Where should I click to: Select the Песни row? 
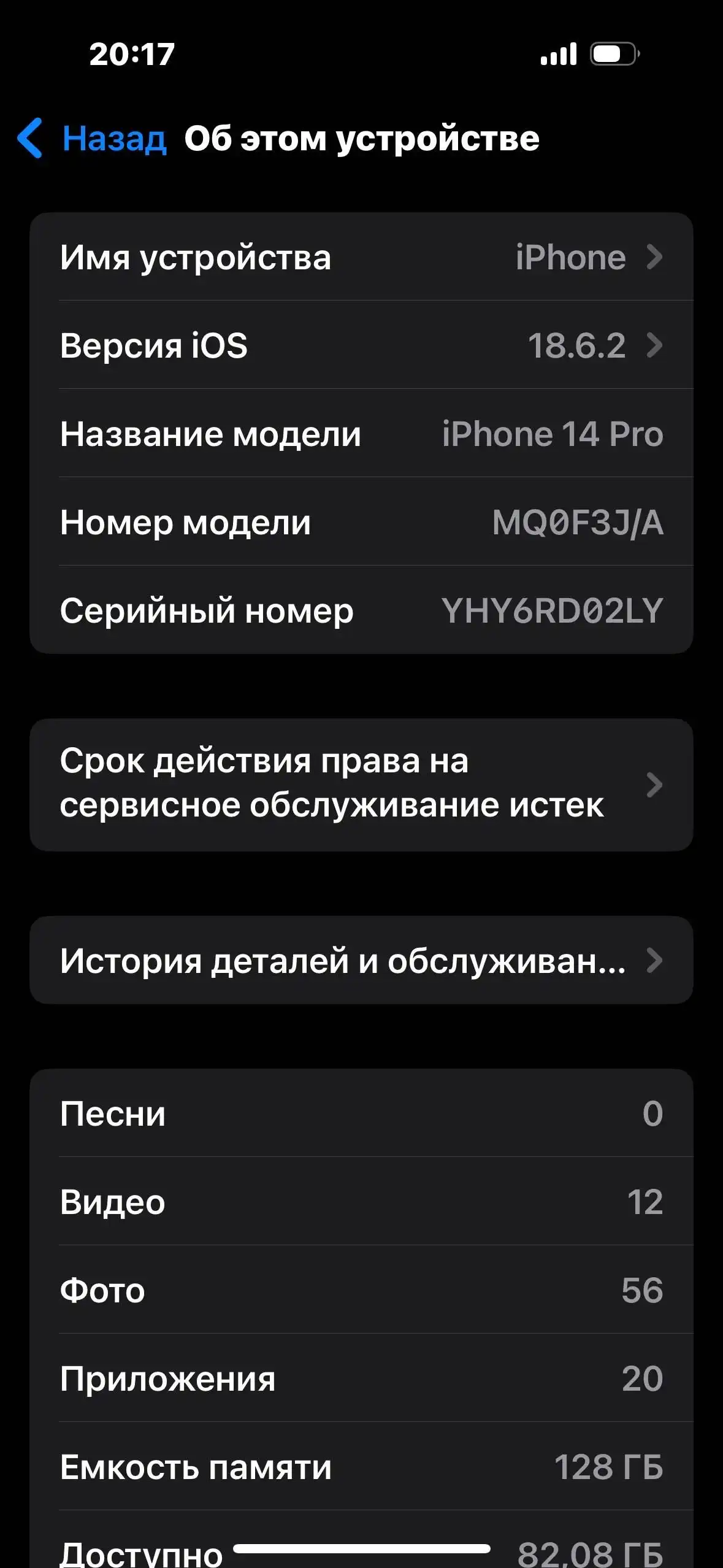click(x=362, y=1114)
